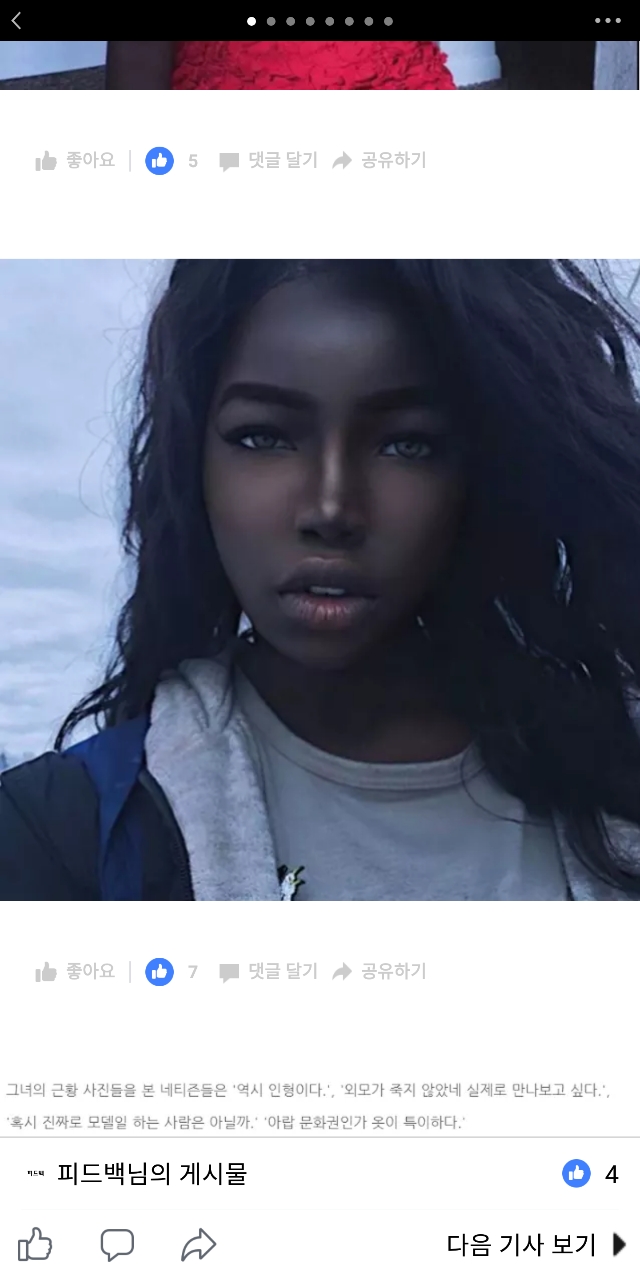The height and width of the screenshot is (1280, 640).
Task: Open comments via the bottom speech bubble icon
Action: click(117, 1245)
